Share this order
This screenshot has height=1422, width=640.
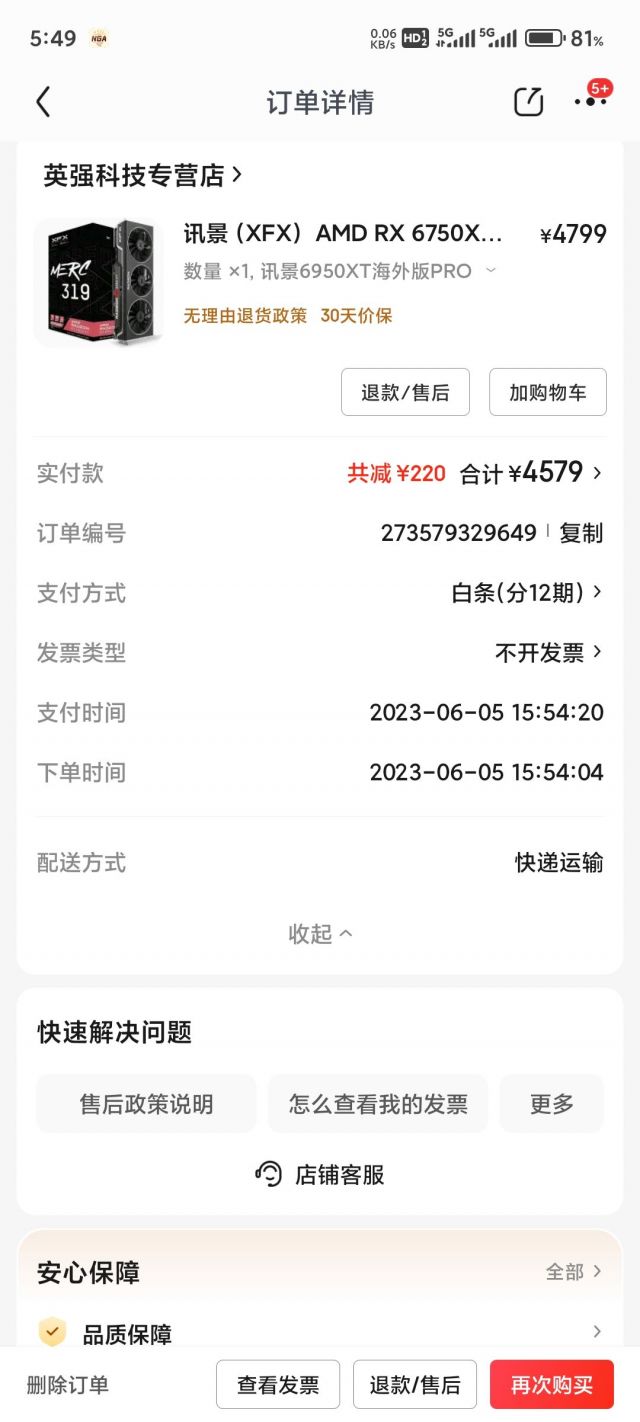[x=528, y=102]
